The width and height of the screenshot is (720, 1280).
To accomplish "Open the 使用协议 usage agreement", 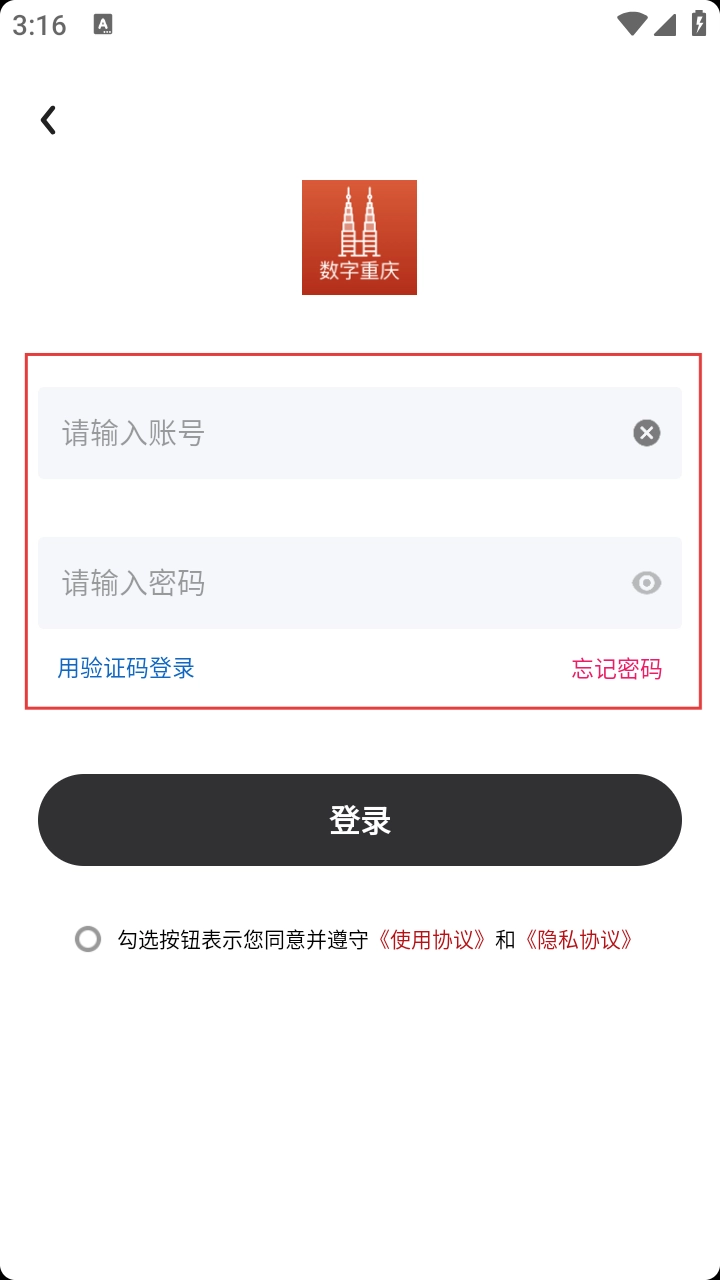I will coord(432,940).
